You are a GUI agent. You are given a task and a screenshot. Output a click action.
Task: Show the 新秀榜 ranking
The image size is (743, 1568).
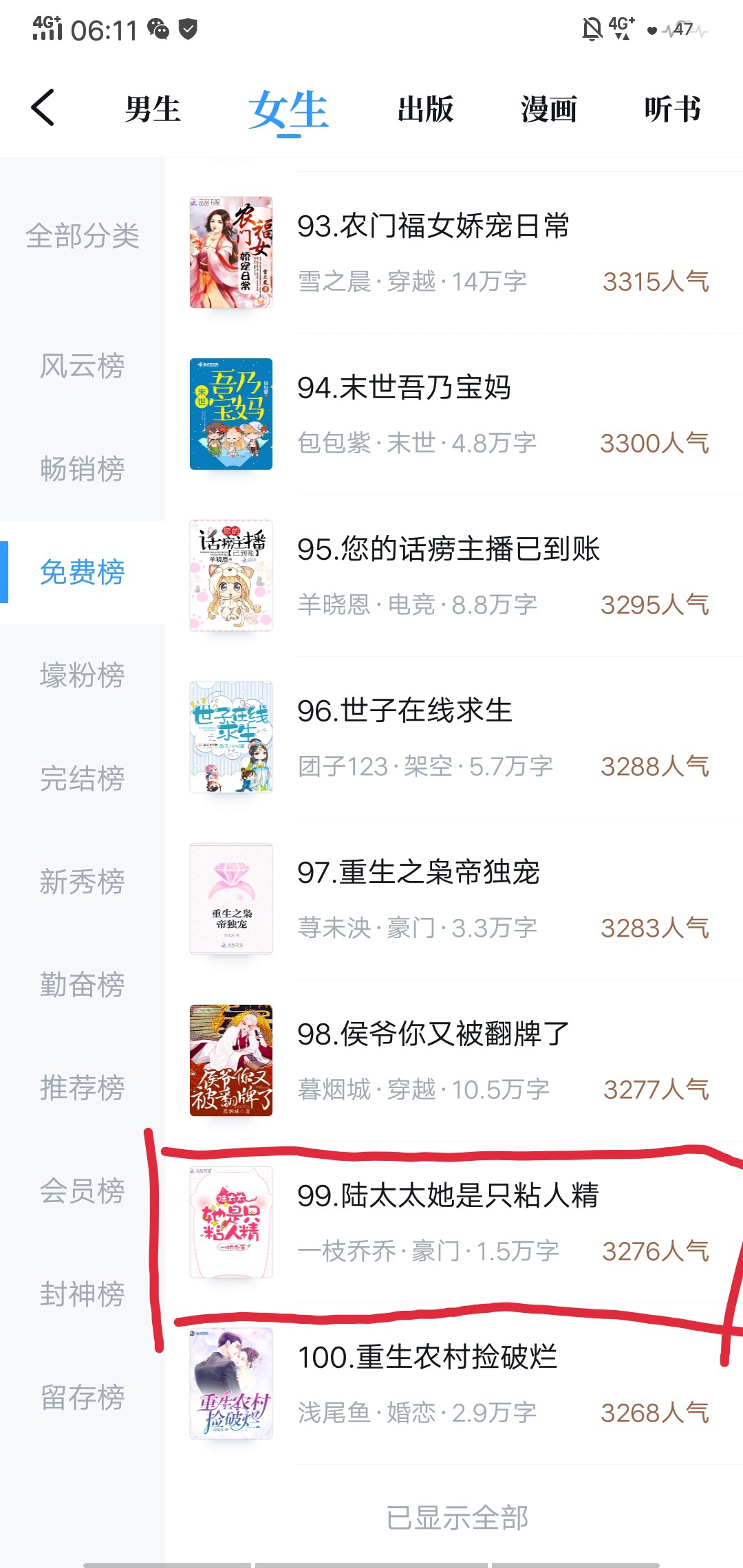(83, 882)
